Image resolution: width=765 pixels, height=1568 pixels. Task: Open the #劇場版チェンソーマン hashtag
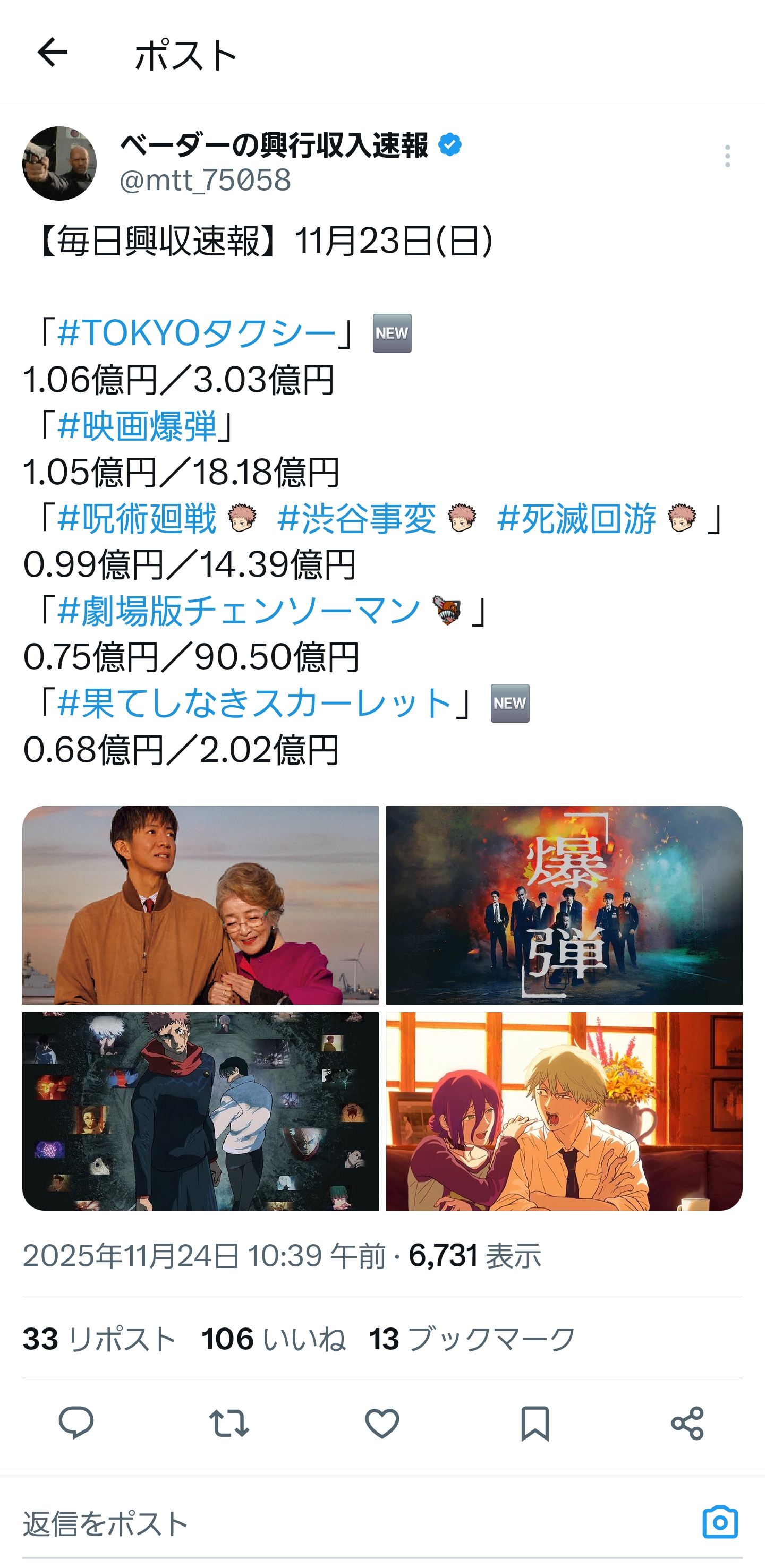point(239,611)
